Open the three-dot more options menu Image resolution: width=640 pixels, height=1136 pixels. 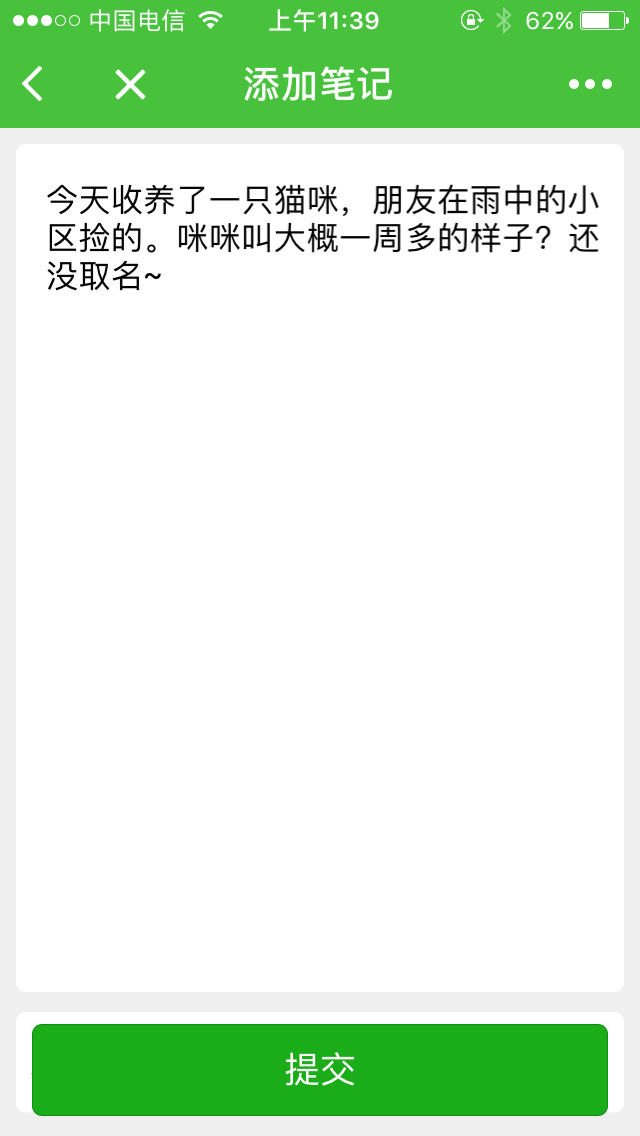coord(591,85)
